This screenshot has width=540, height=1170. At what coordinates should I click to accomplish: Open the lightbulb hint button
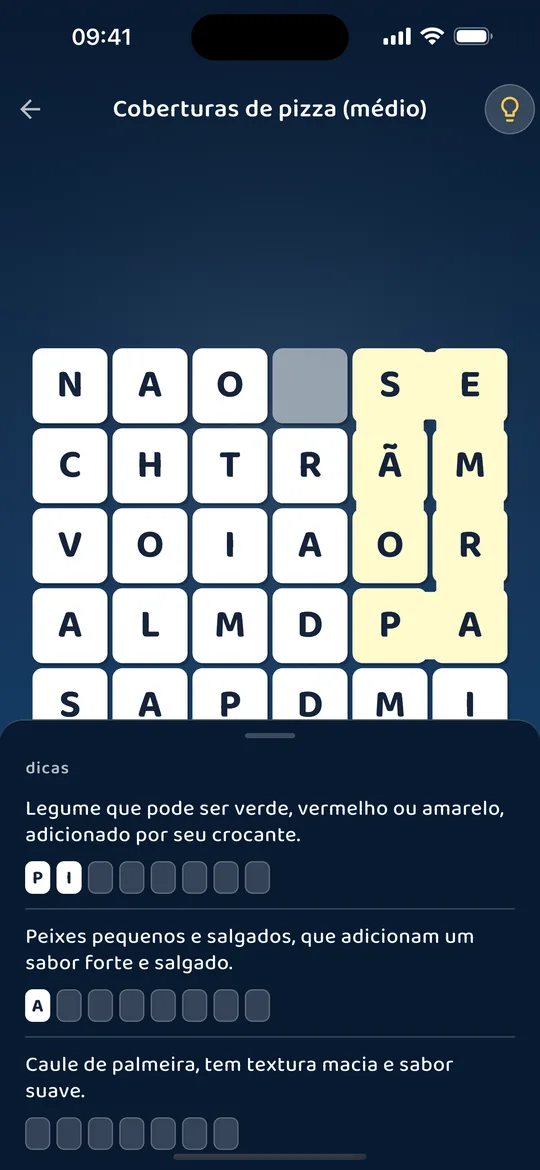509,110
